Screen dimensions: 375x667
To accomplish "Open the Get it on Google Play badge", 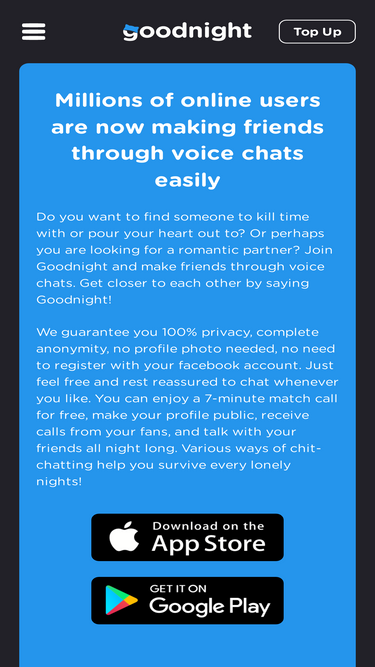I will 188,601.
